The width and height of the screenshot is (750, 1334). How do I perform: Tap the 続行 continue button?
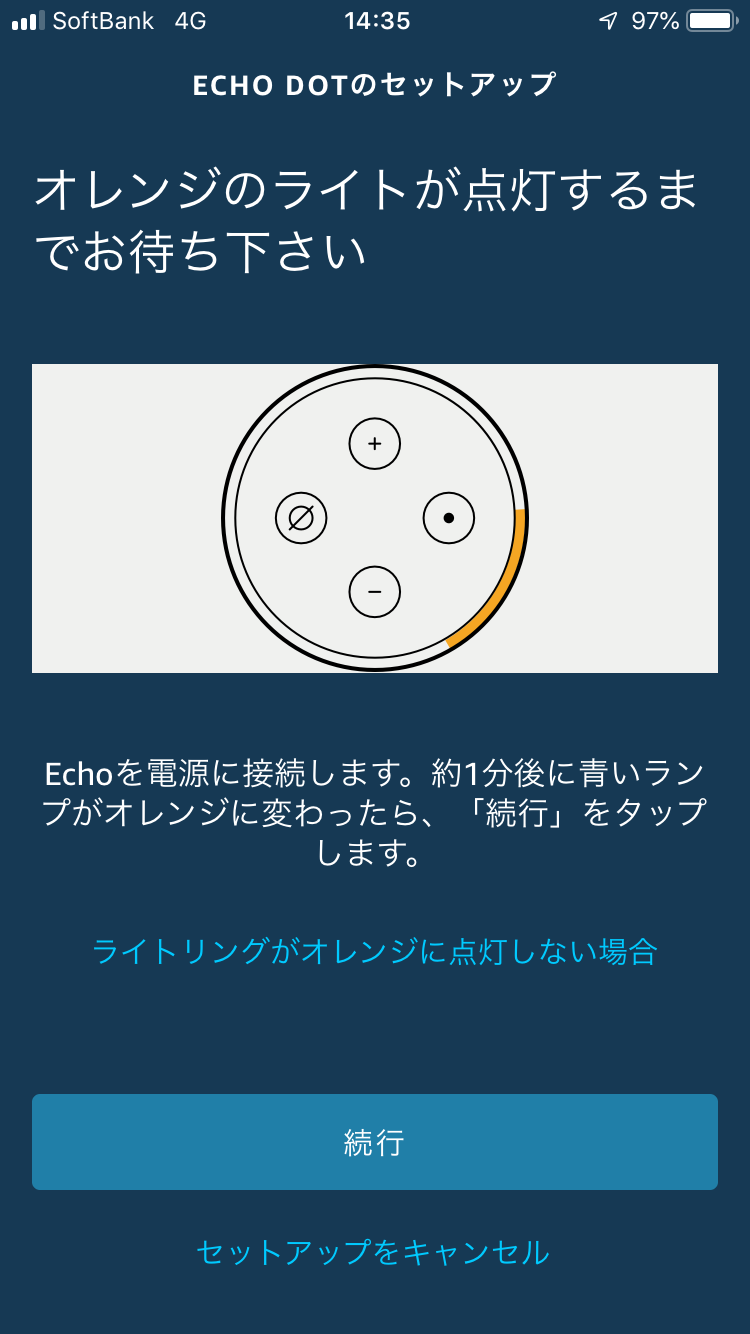click(375, 1142)
